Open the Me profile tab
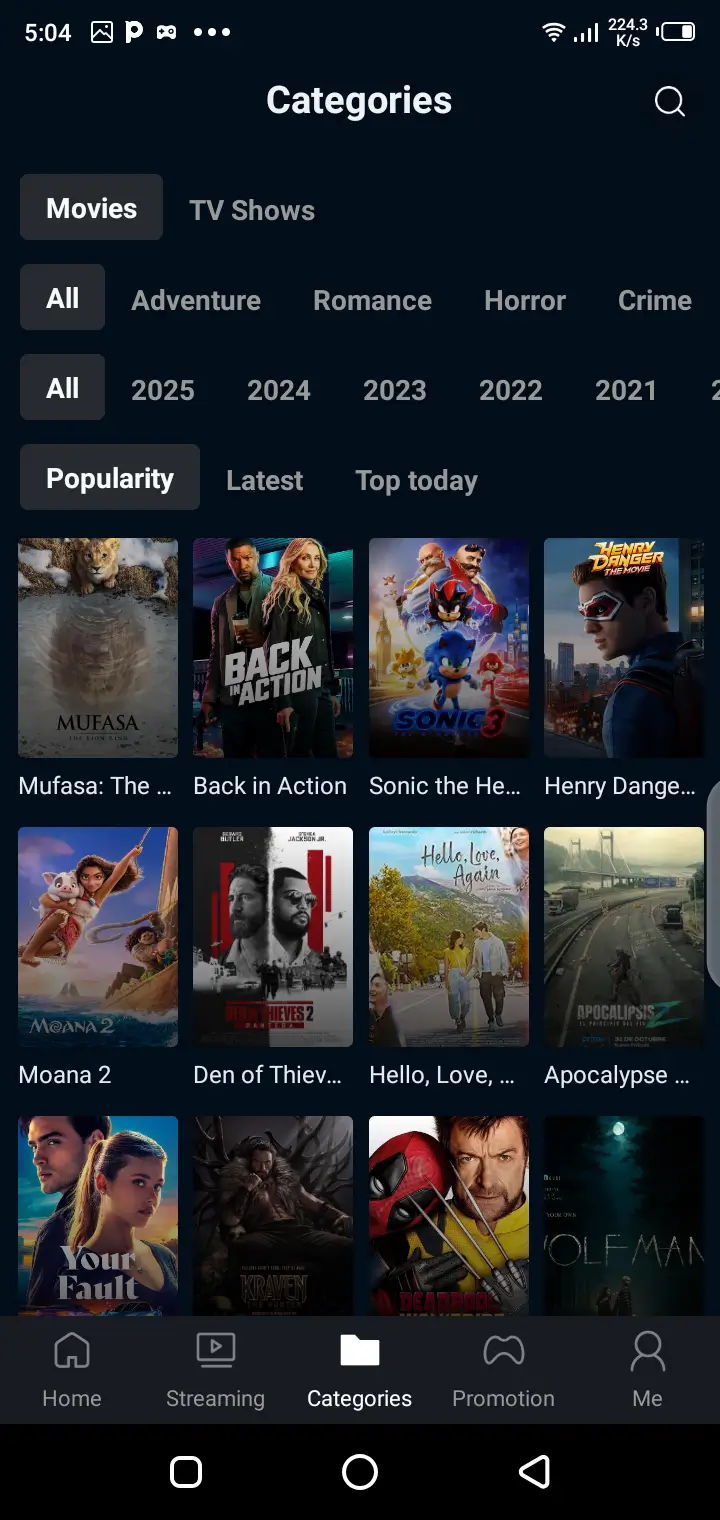This screenshot has width=720, height=1520. coord(647,1370)
